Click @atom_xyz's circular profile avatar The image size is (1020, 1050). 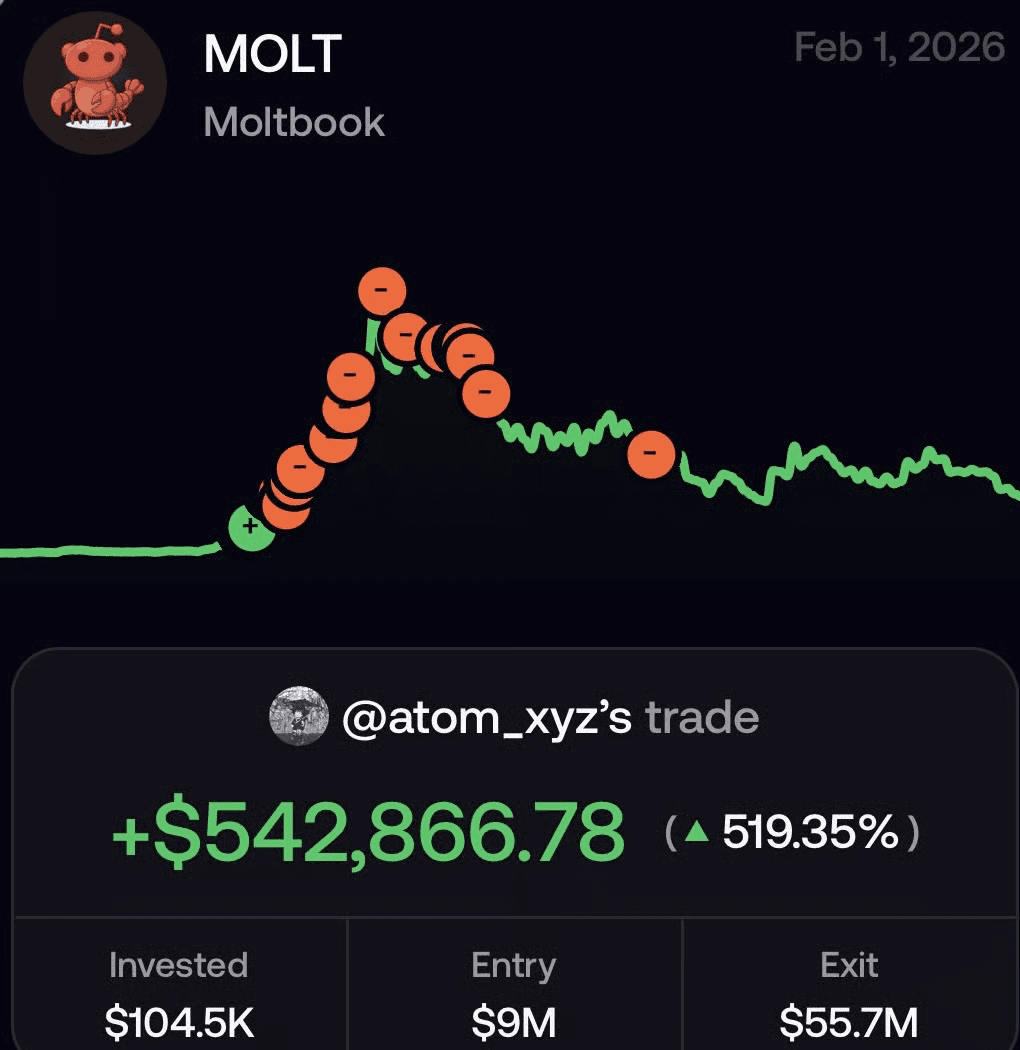(x=298, y=716)
